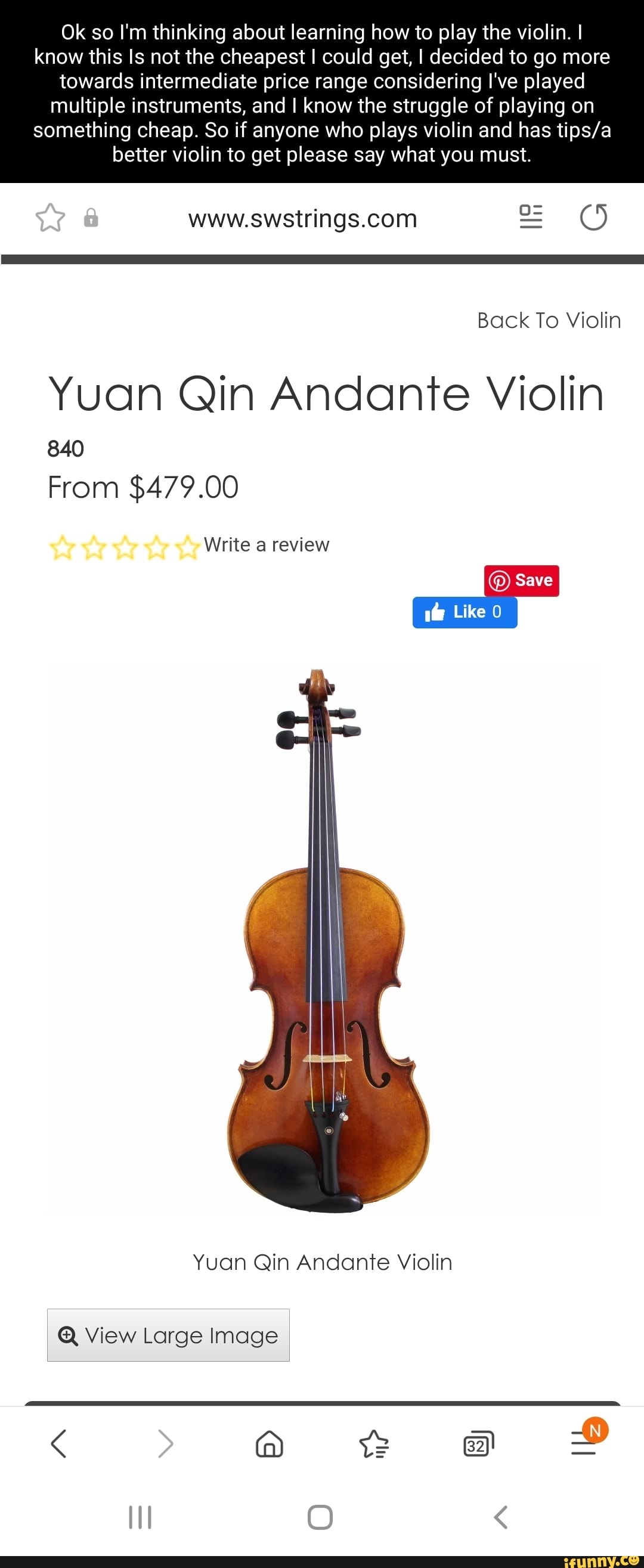Open the browser home page
The image size is (644, 1568).
[x=269, y=1443]
